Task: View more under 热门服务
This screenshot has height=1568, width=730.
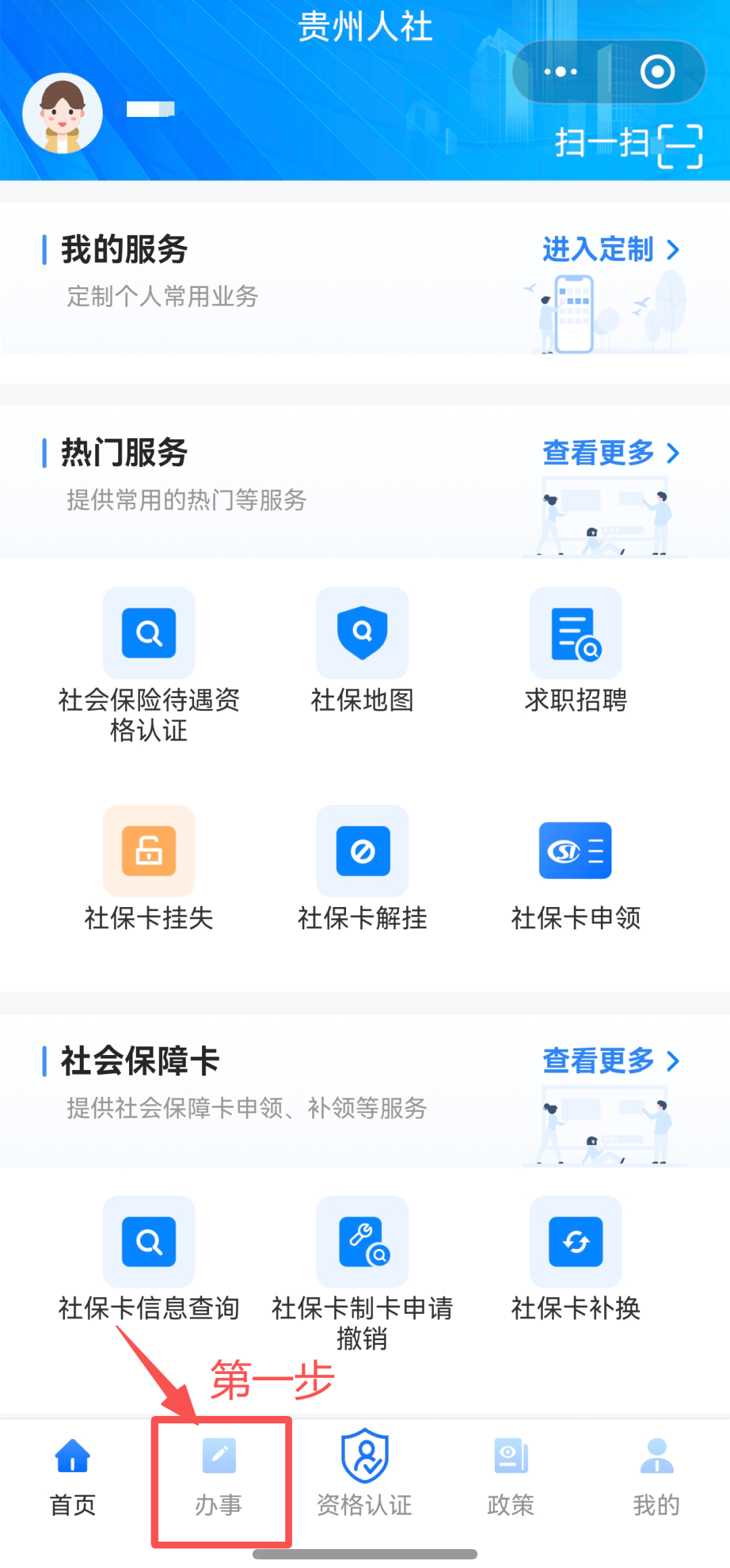Action: [610, 453]
